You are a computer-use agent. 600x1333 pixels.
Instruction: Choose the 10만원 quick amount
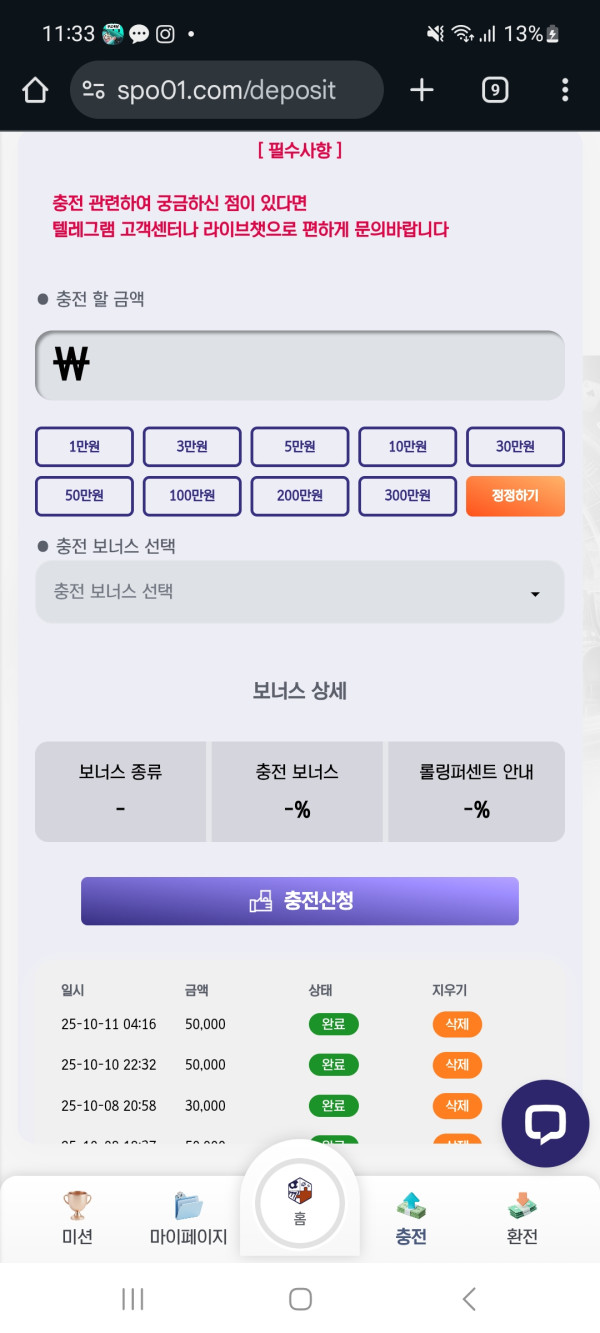point(408,447)
